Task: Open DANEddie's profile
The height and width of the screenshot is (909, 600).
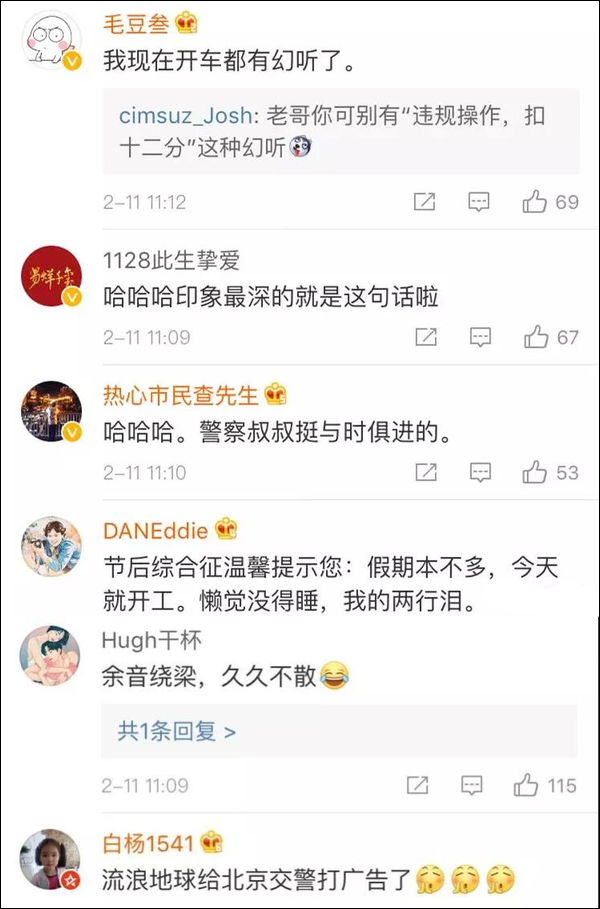Action: (155, 530)
